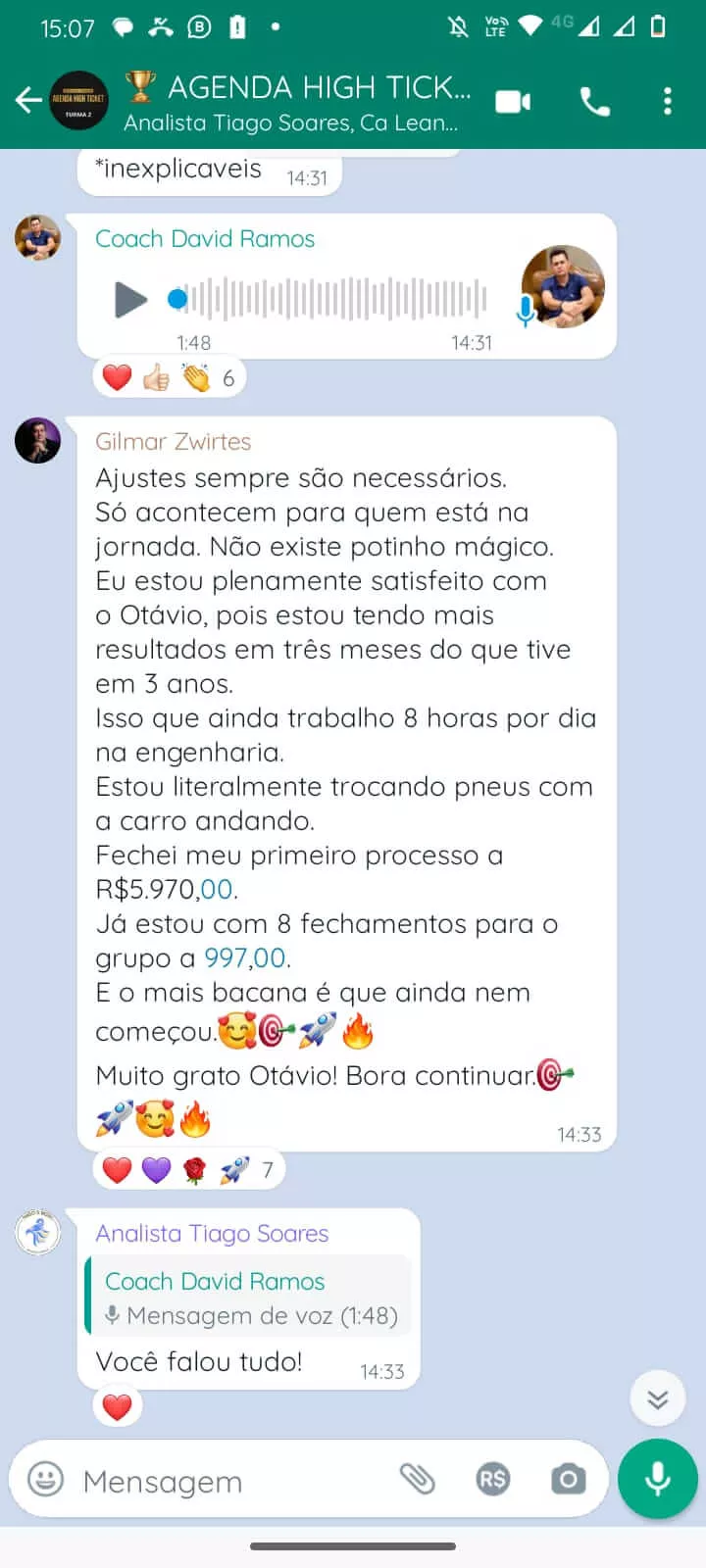Go back to the chat list
Screen dimensions: 706x1568
click(27, 100)
